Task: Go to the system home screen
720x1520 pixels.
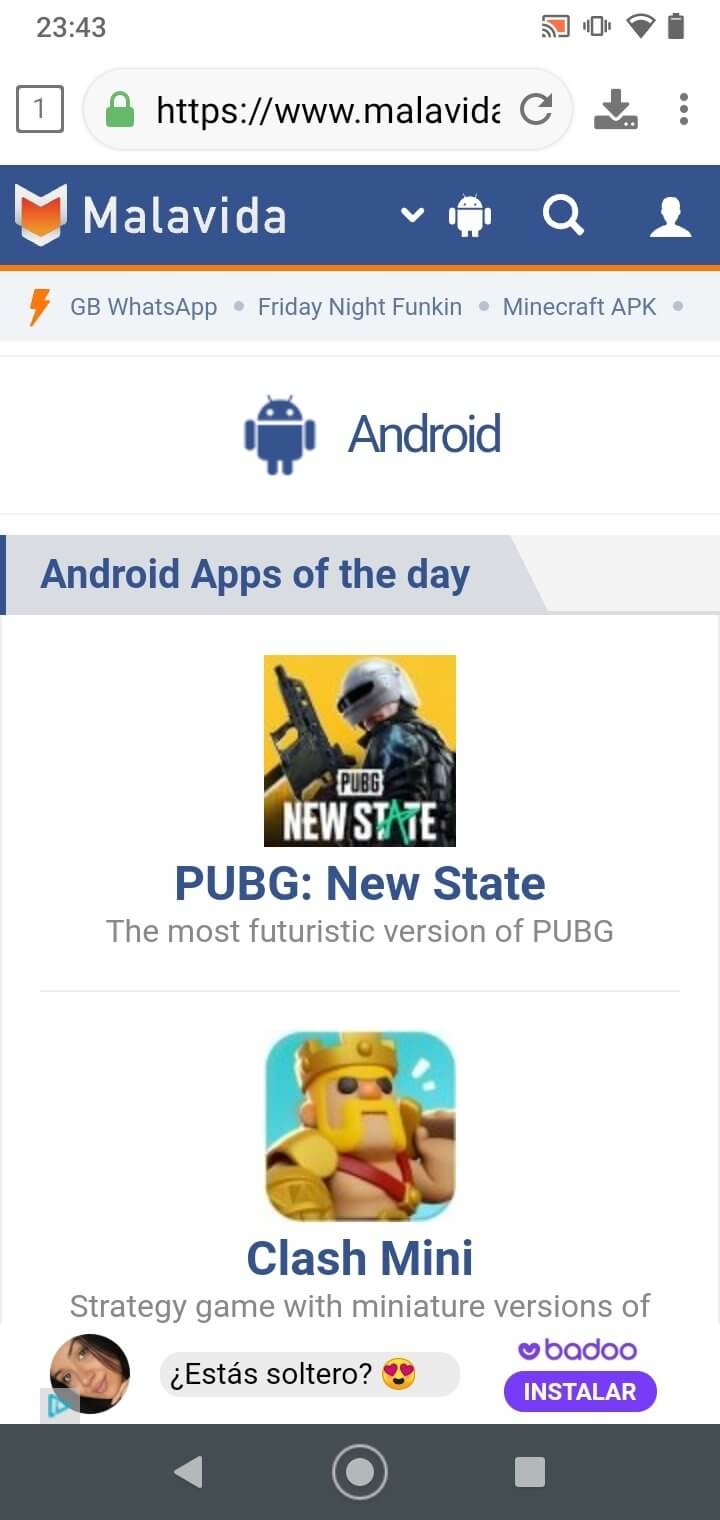Action: (360, 1471)
